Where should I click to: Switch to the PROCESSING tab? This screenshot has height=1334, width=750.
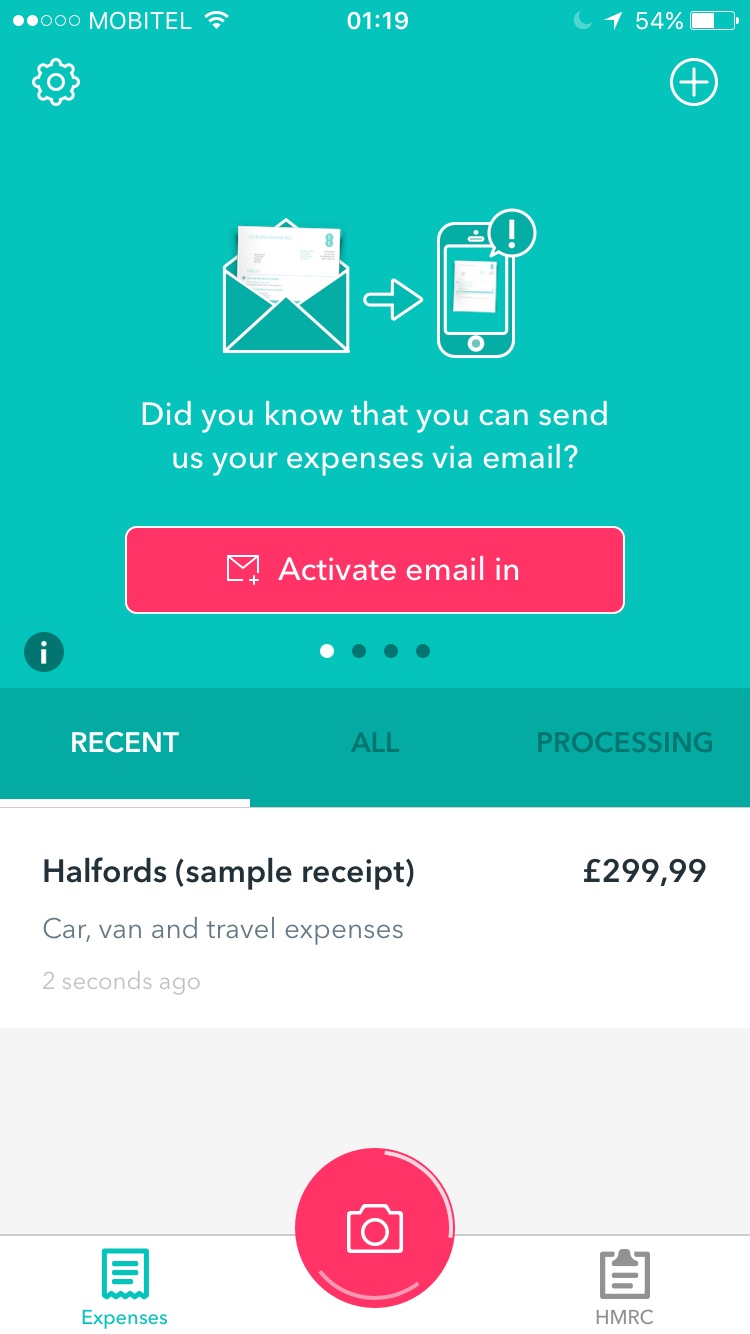[x=624, y=743]
